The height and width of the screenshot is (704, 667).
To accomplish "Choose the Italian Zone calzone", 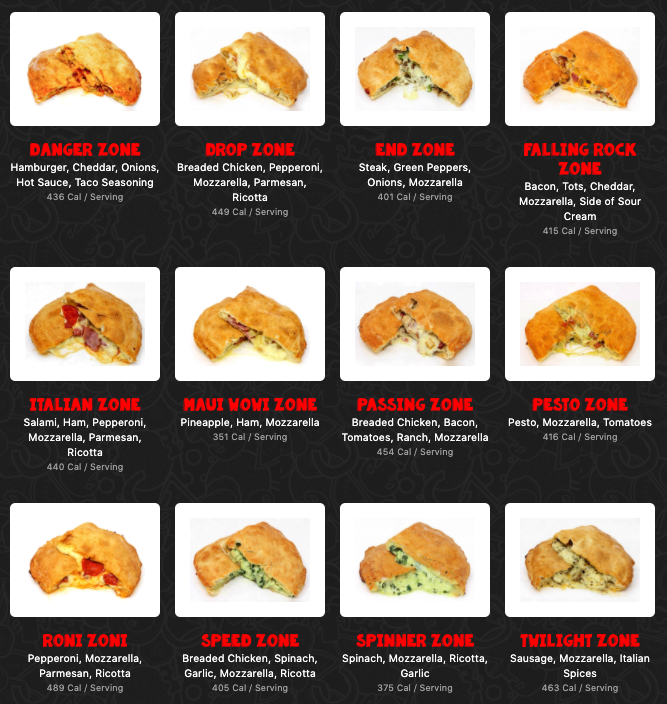I will 85,324.
